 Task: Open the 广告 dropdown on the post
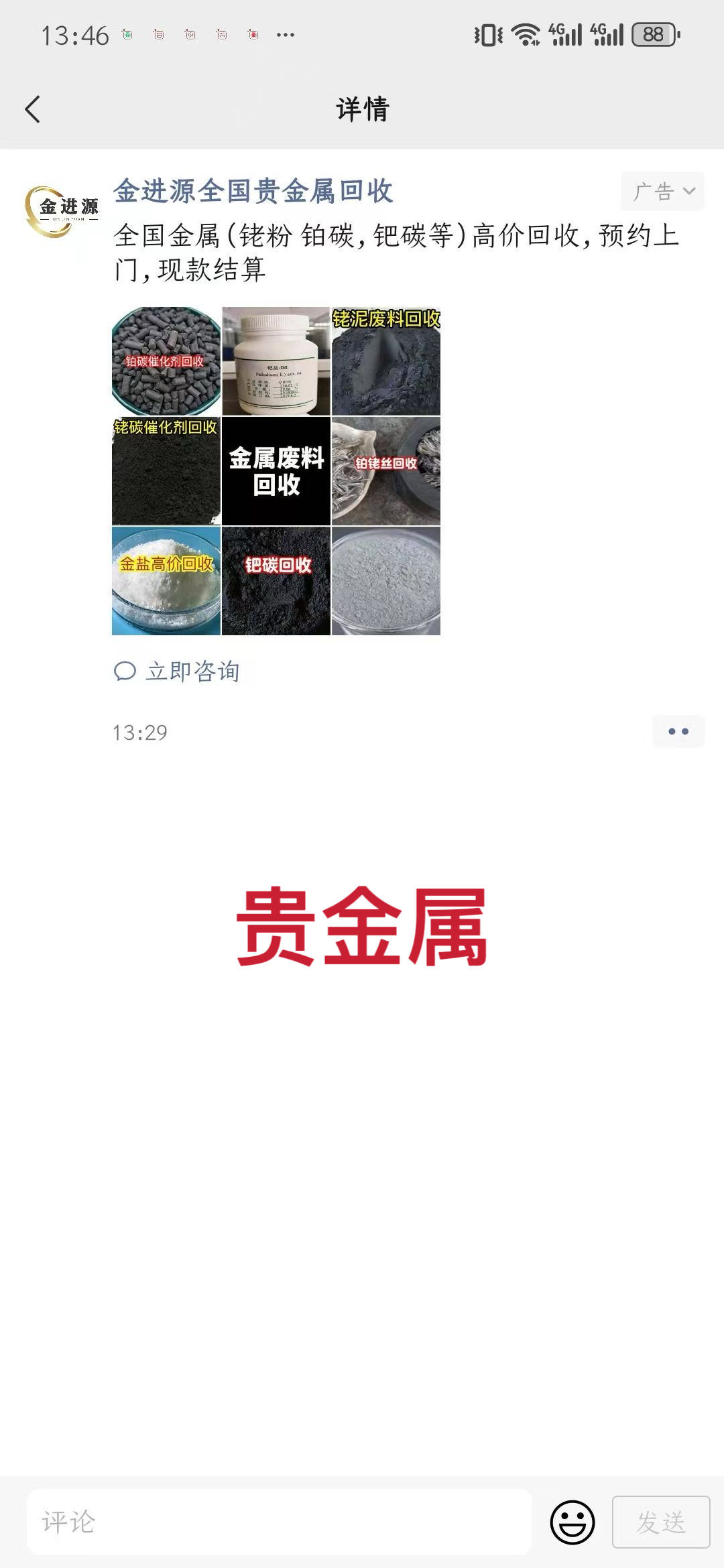pos(662,192)
